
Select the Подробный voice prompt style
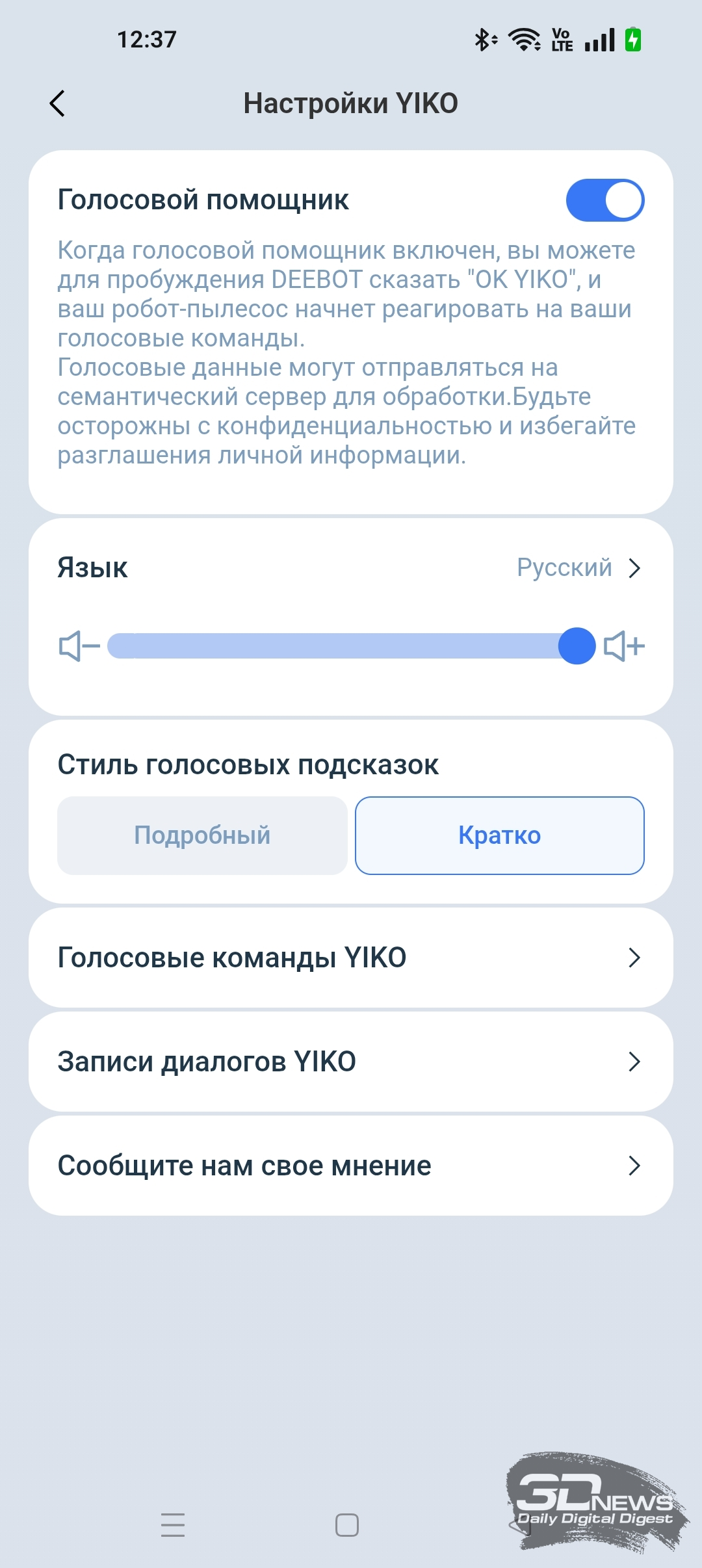[202, 835]
